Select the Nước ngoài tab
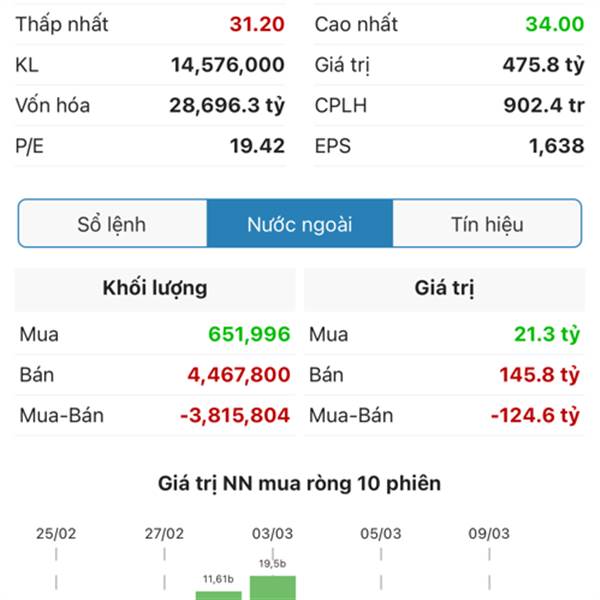 click(300, 224)
